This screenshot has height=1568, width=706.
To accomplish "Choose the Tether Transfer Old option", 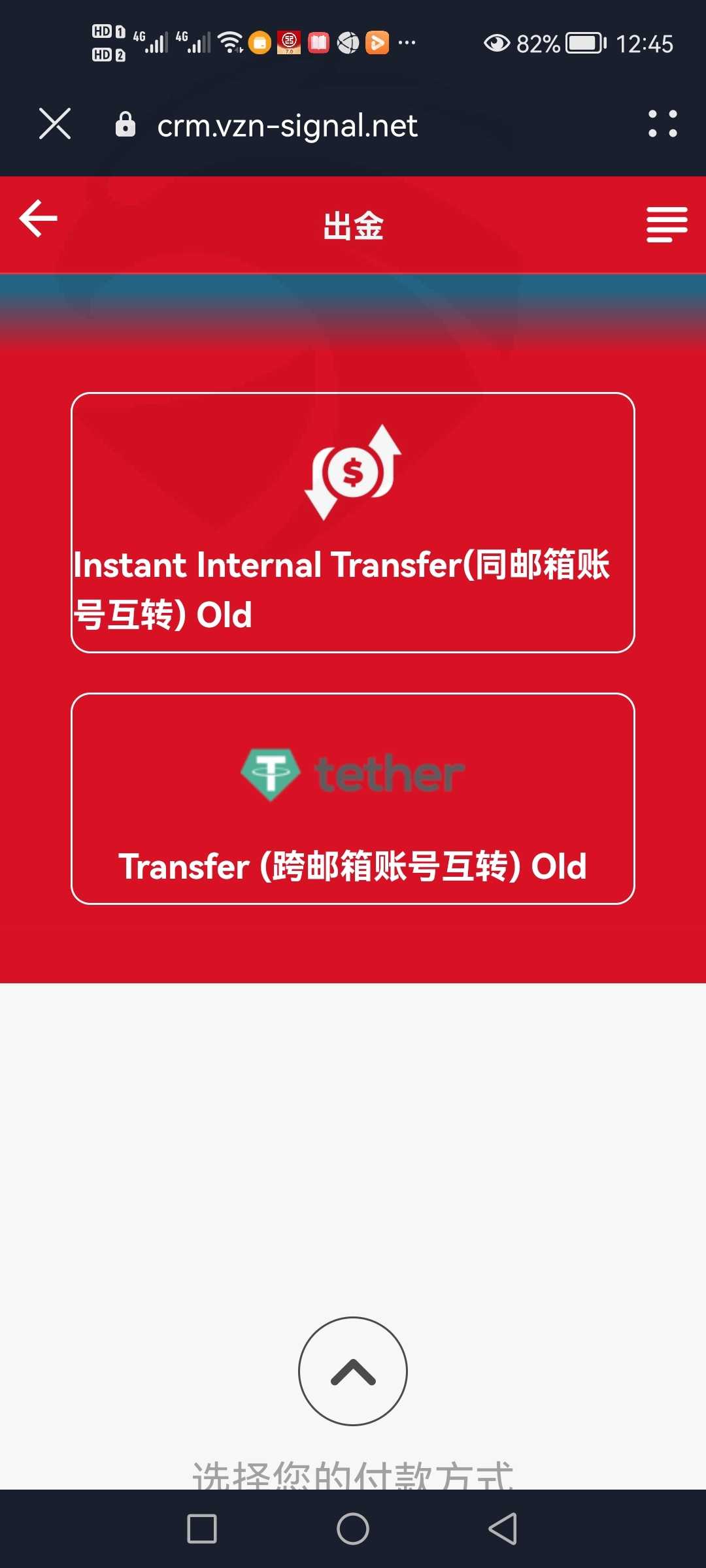I will pos(353,799).
